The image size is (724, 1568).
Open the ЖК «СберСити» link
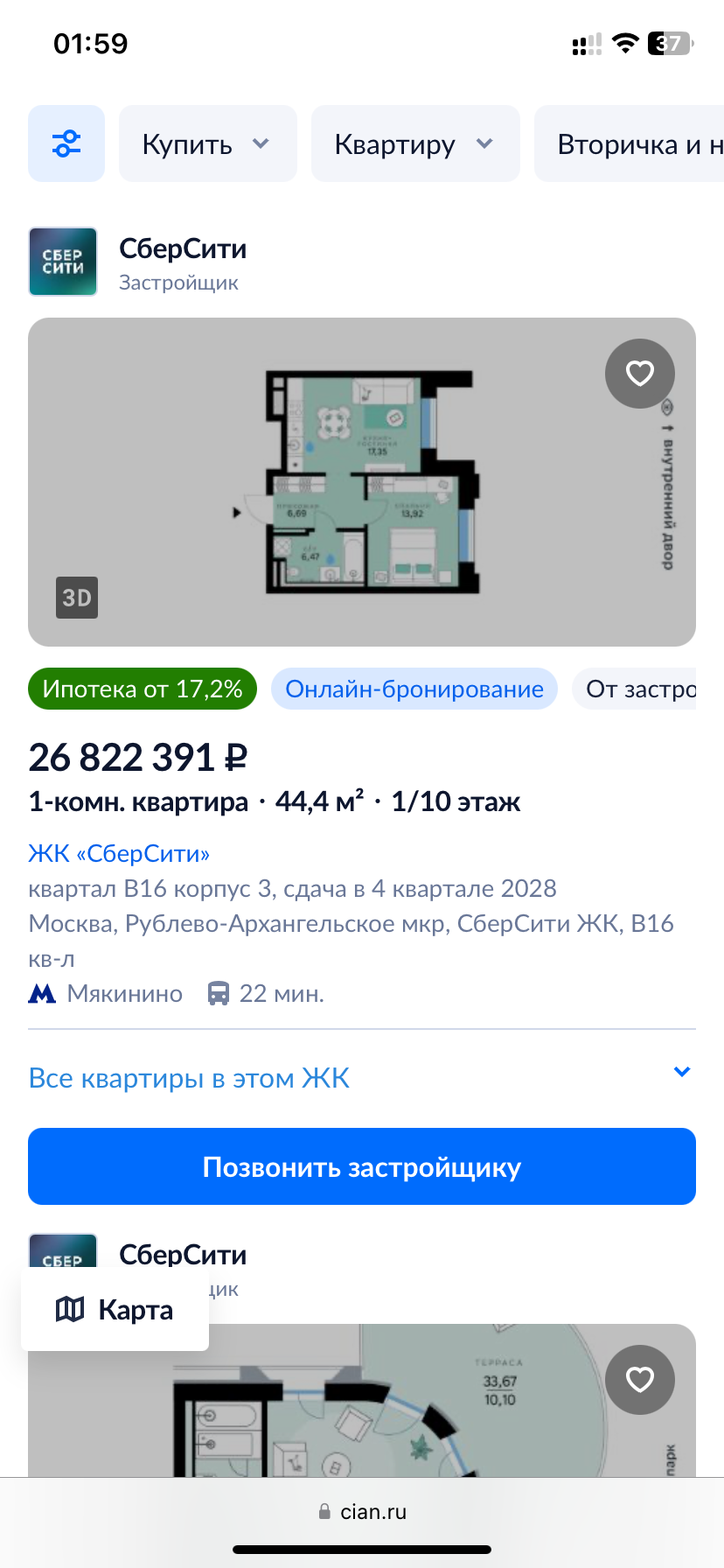[119, 853]
